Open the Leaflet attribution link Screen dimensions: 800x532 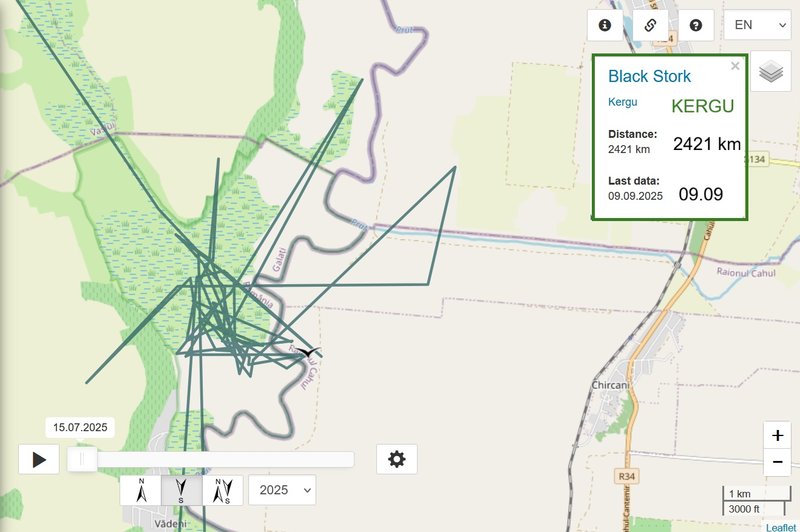tap(781, 526)
